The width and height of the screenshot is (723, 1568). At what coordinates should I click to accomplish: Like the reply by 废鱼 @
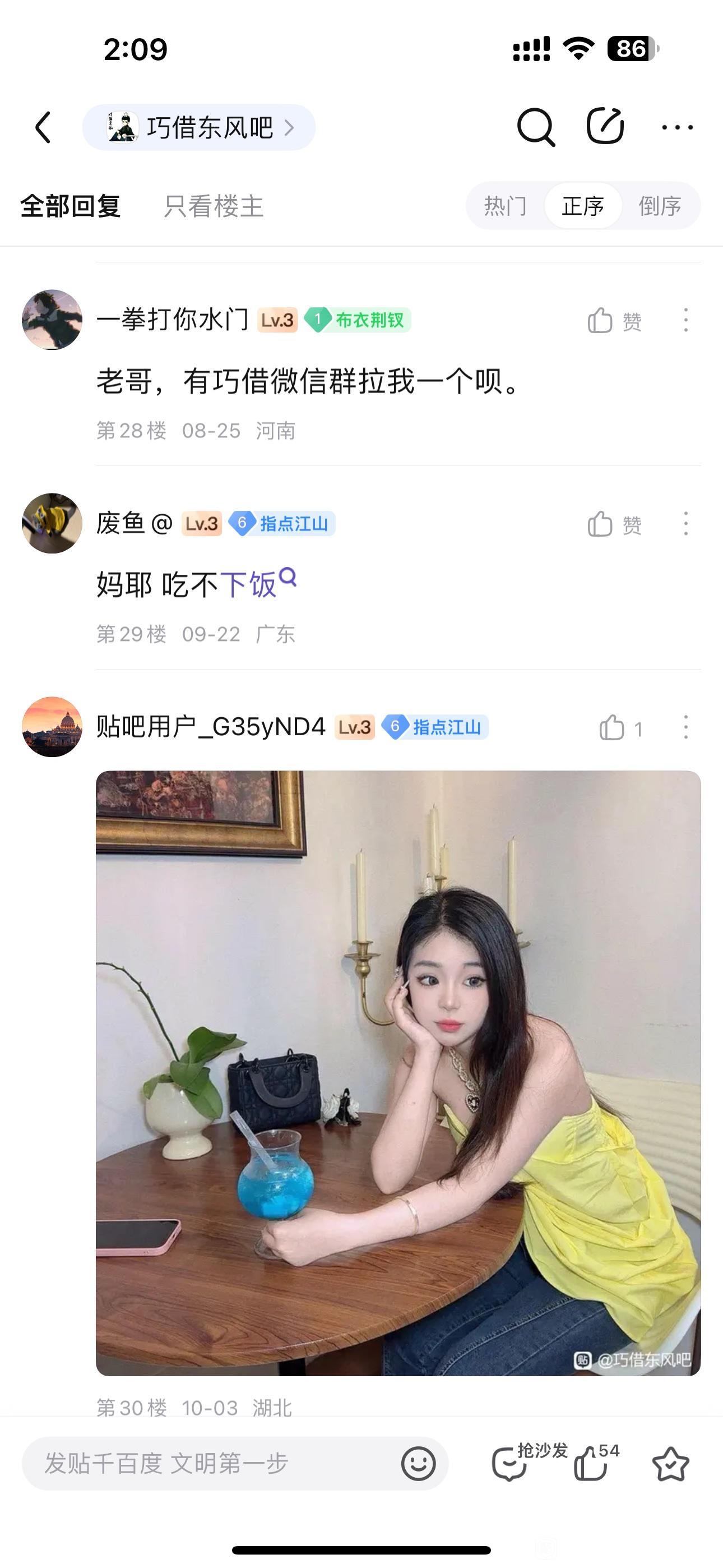click(614, 524)
